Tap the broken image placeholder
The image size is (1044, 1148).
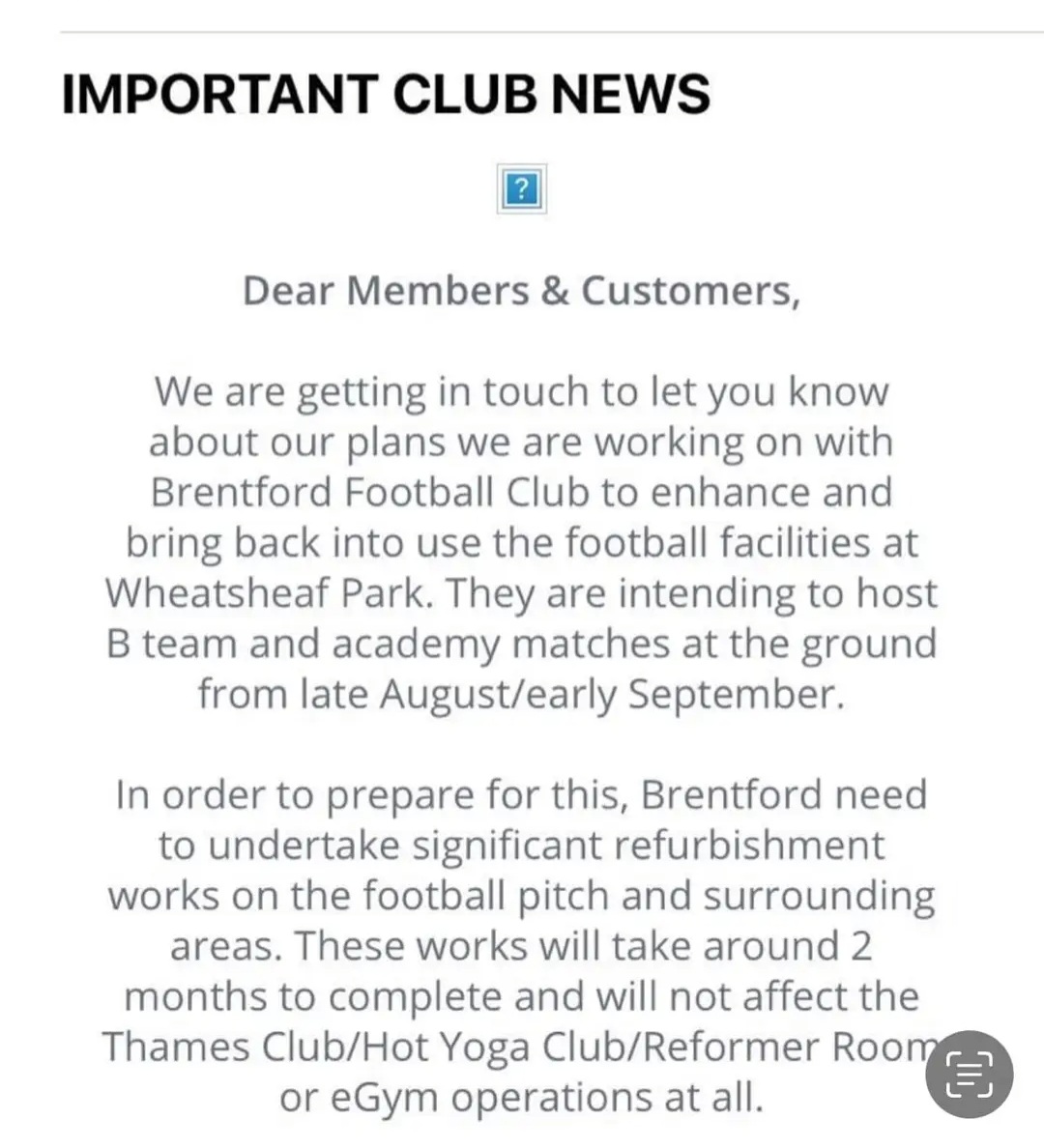(522, 188)
